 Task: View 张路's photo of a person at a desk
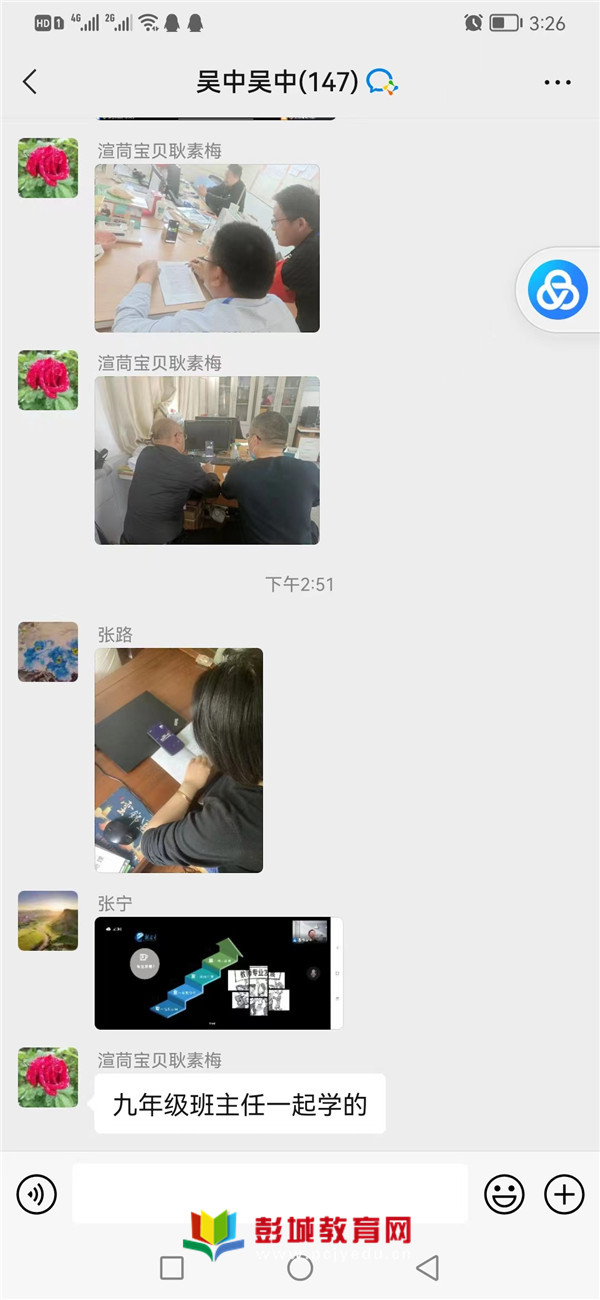179,760
